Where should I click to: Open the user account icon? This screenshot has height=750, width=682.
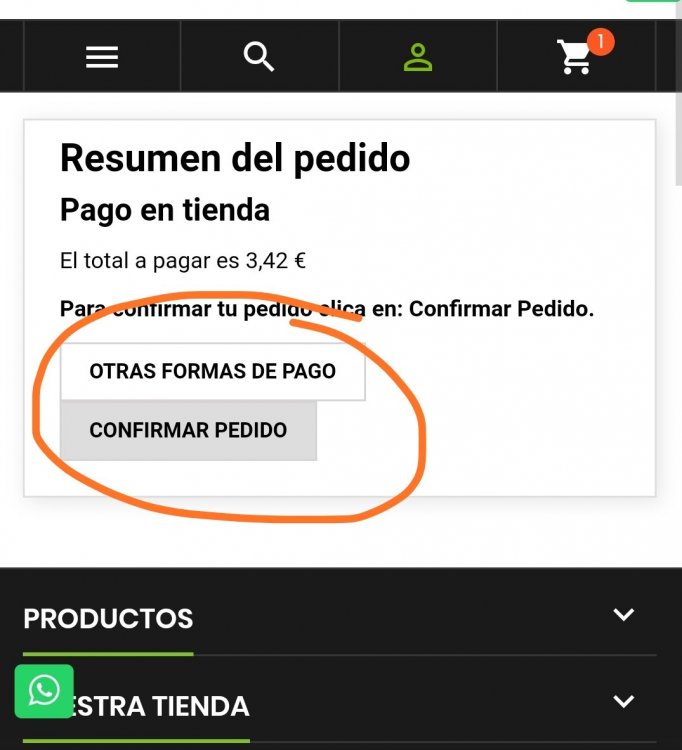[x=418, y=58]
